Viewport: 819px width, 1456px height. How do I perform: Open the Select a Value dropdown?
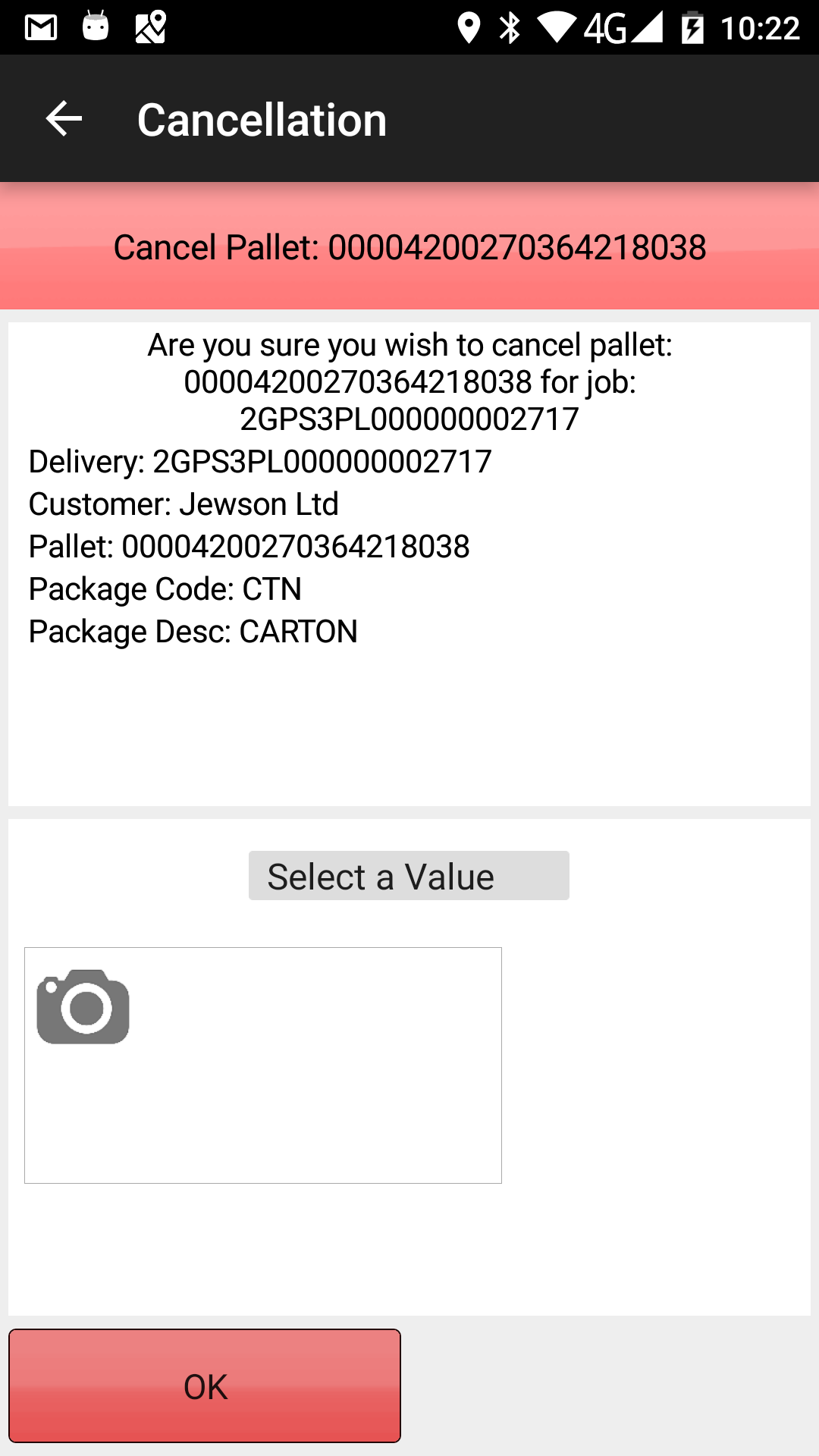(x=409, y=876)
